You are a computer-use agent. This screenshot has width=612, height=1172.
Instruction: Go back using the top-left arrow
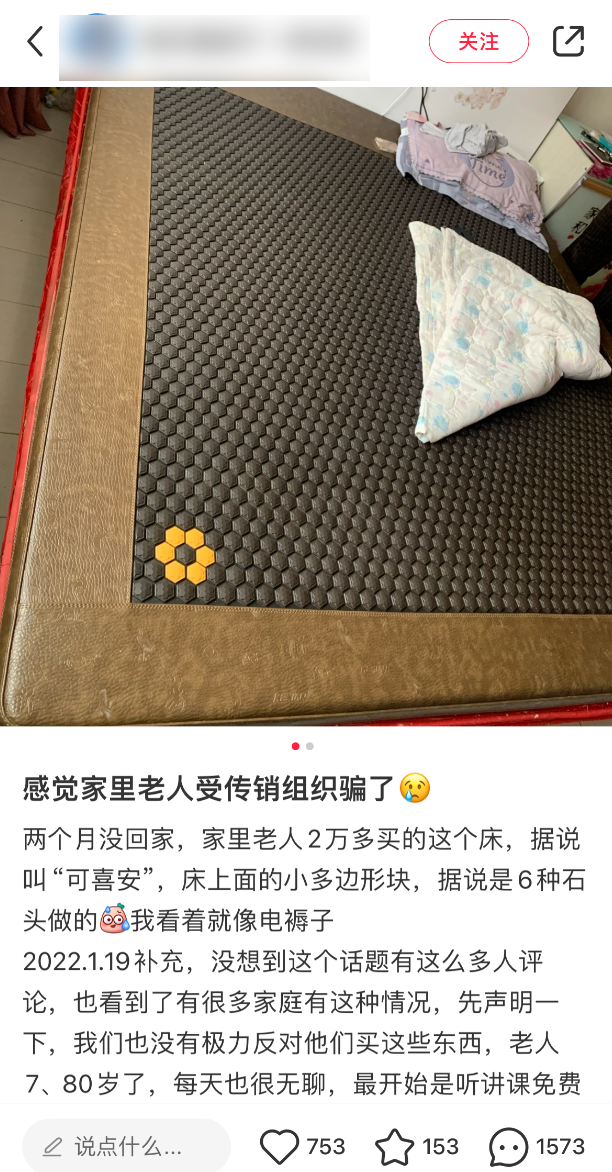36,42
